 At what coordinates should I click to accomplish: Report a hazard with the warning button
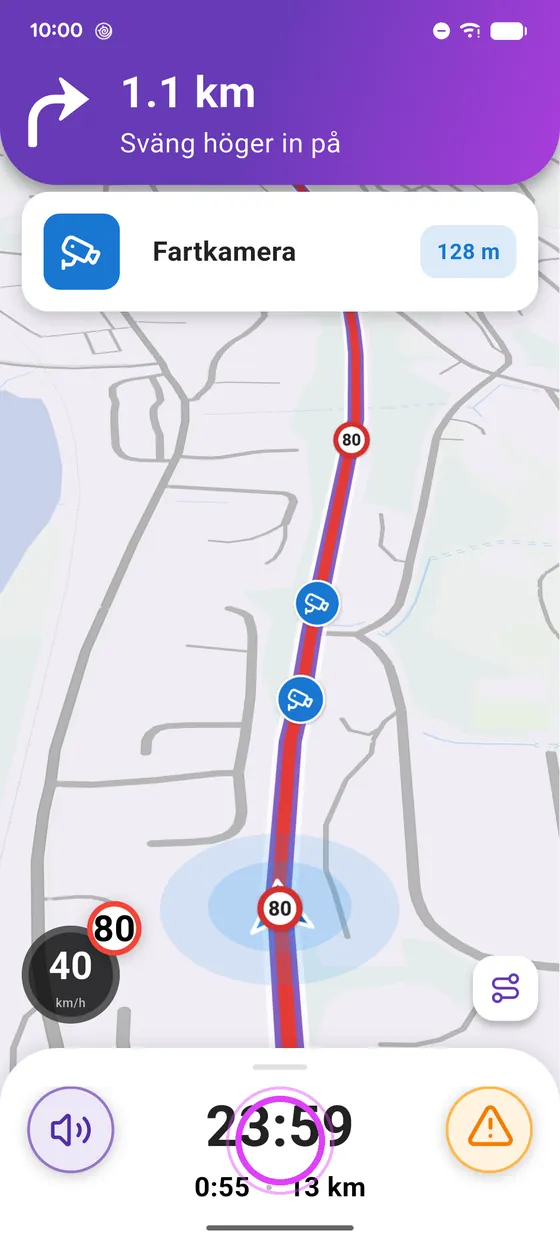[x=489, y=1129]
